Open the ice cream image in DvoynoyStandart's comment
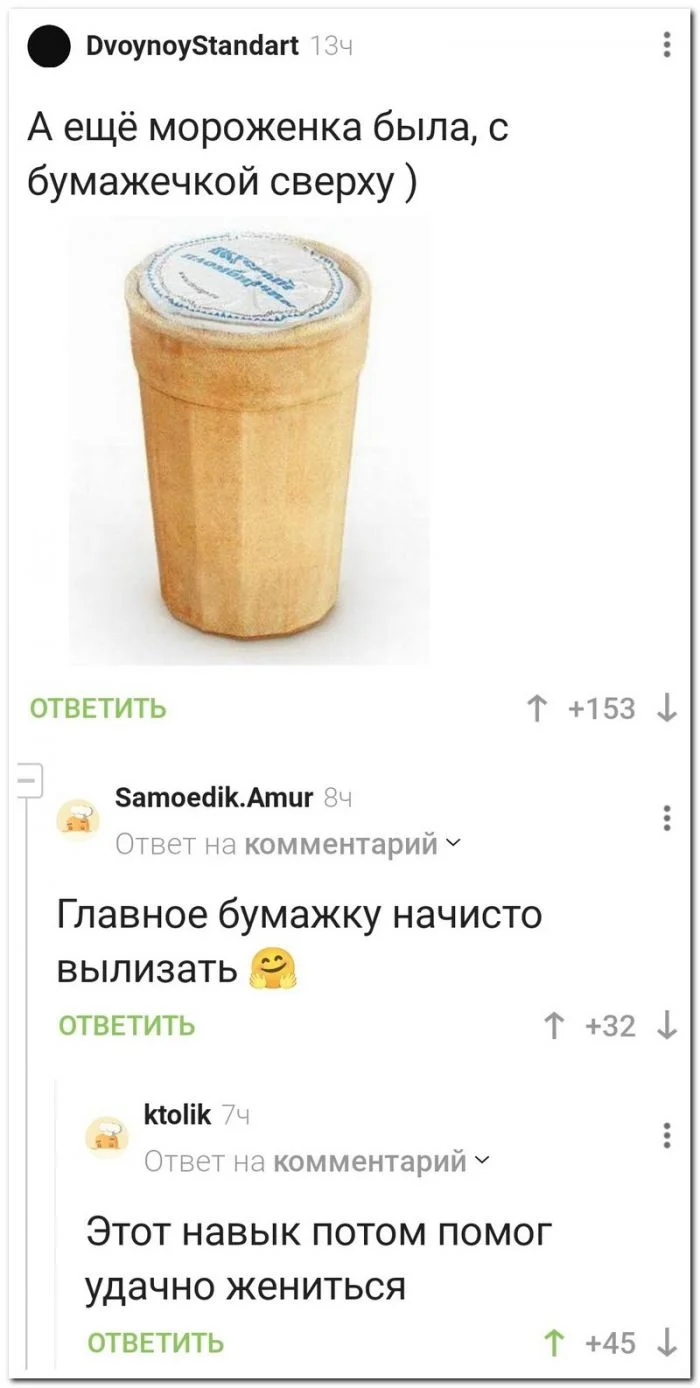Screen dimensions: 700x1388 (249, 440)
